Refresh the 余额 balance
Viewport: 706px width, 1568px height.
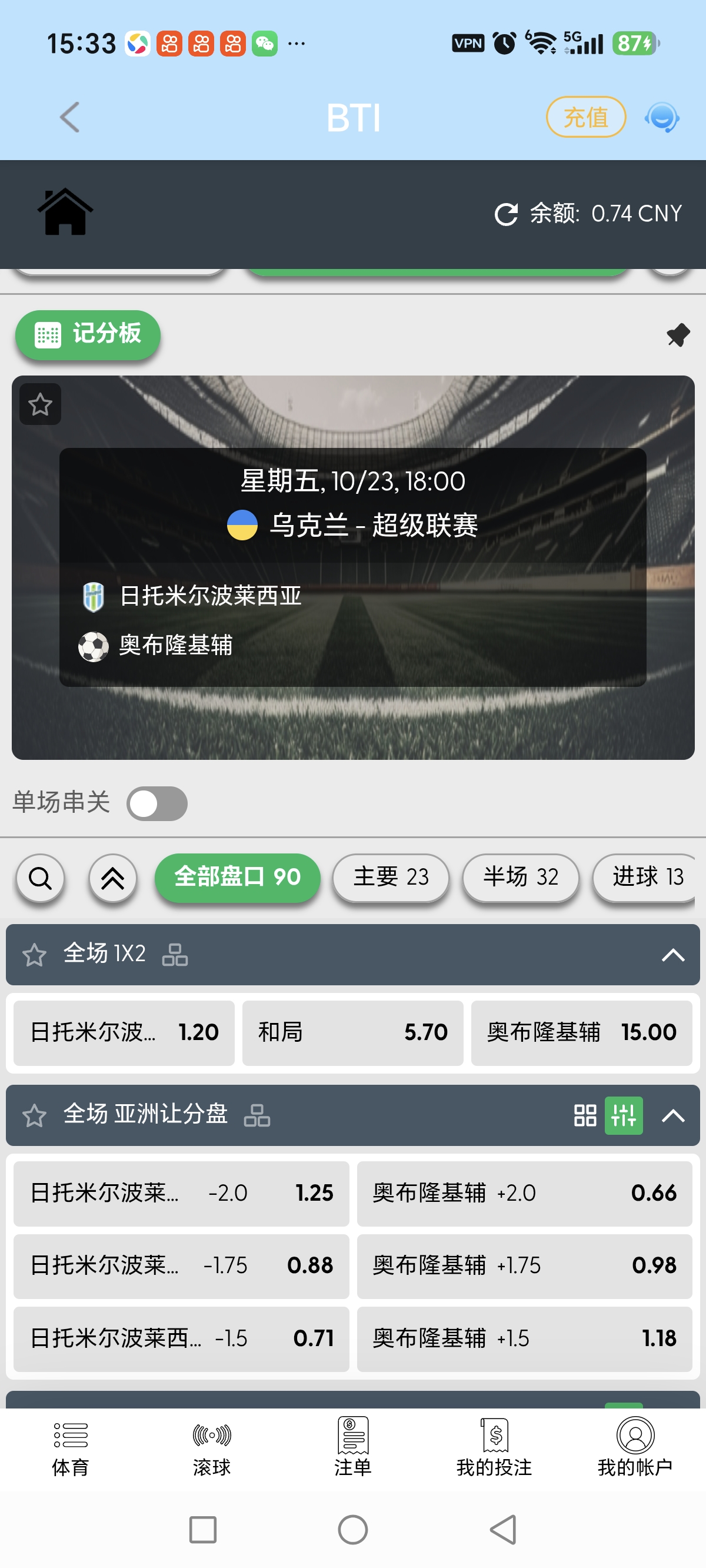point(506,214)
